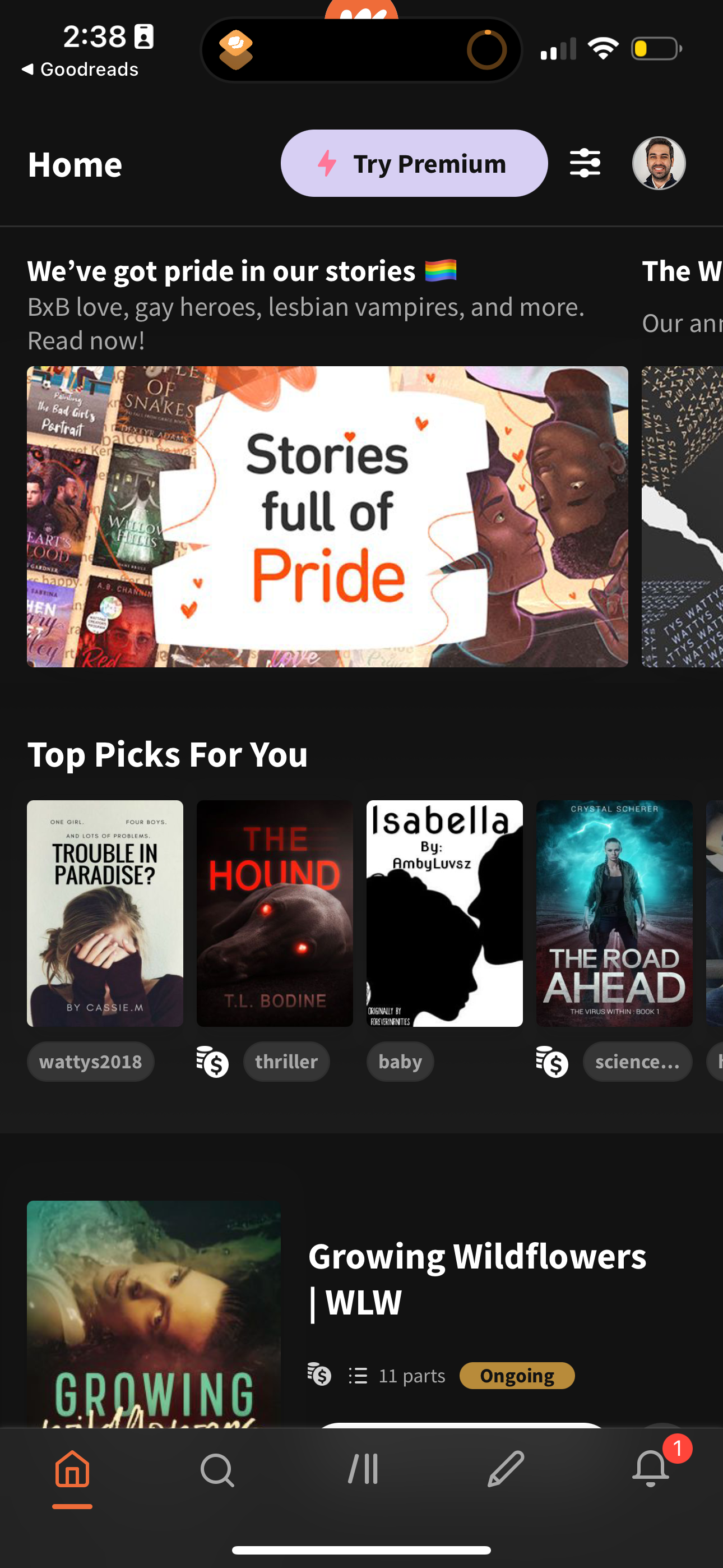Screen dimensions: 723x1568
Task: Tap the coin icon beside 11 parts
Action: (x=321, y=1375)
